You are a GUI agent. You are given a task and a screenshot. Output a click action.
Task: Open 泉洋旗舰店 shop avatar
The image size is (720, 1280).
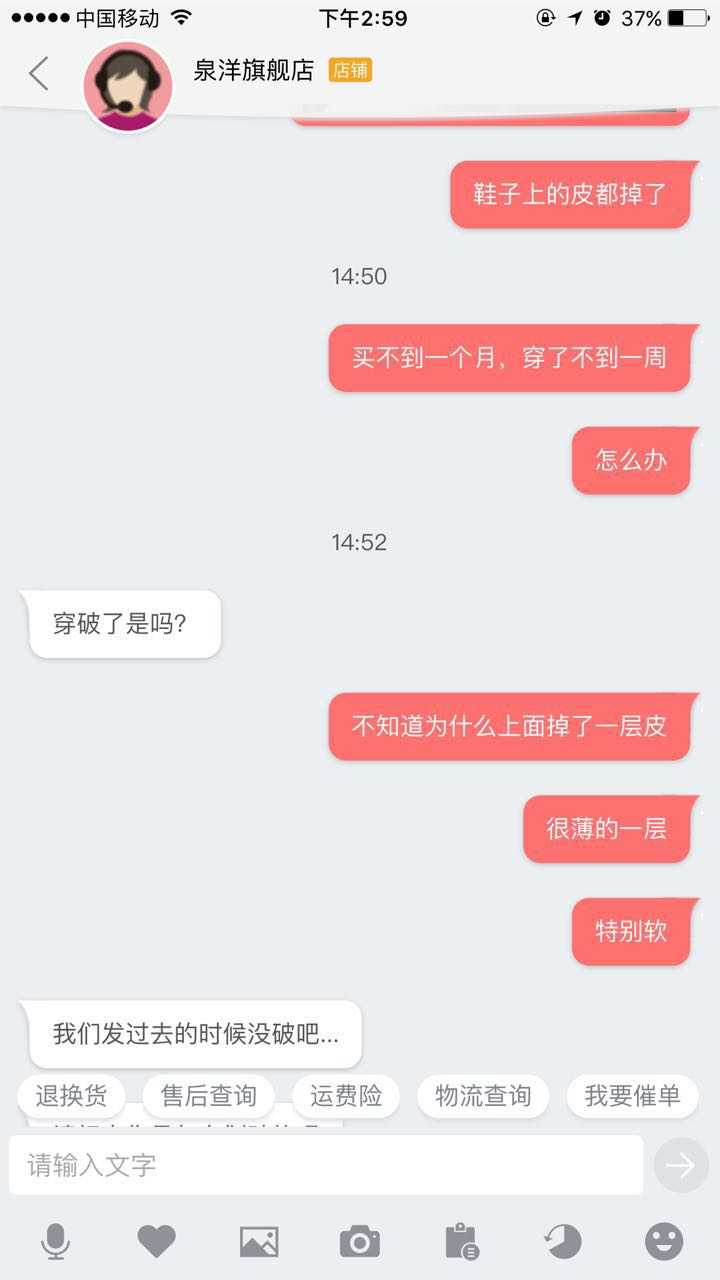[x=128, y=86]
